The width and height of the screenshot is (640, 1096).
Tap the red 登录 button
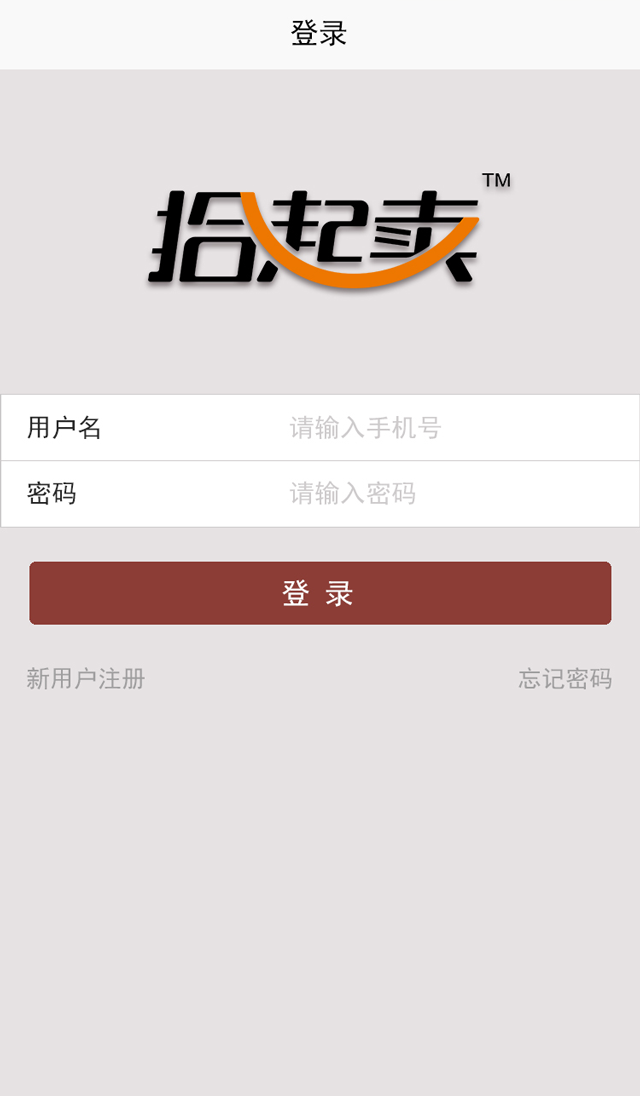tap(320, 593)
